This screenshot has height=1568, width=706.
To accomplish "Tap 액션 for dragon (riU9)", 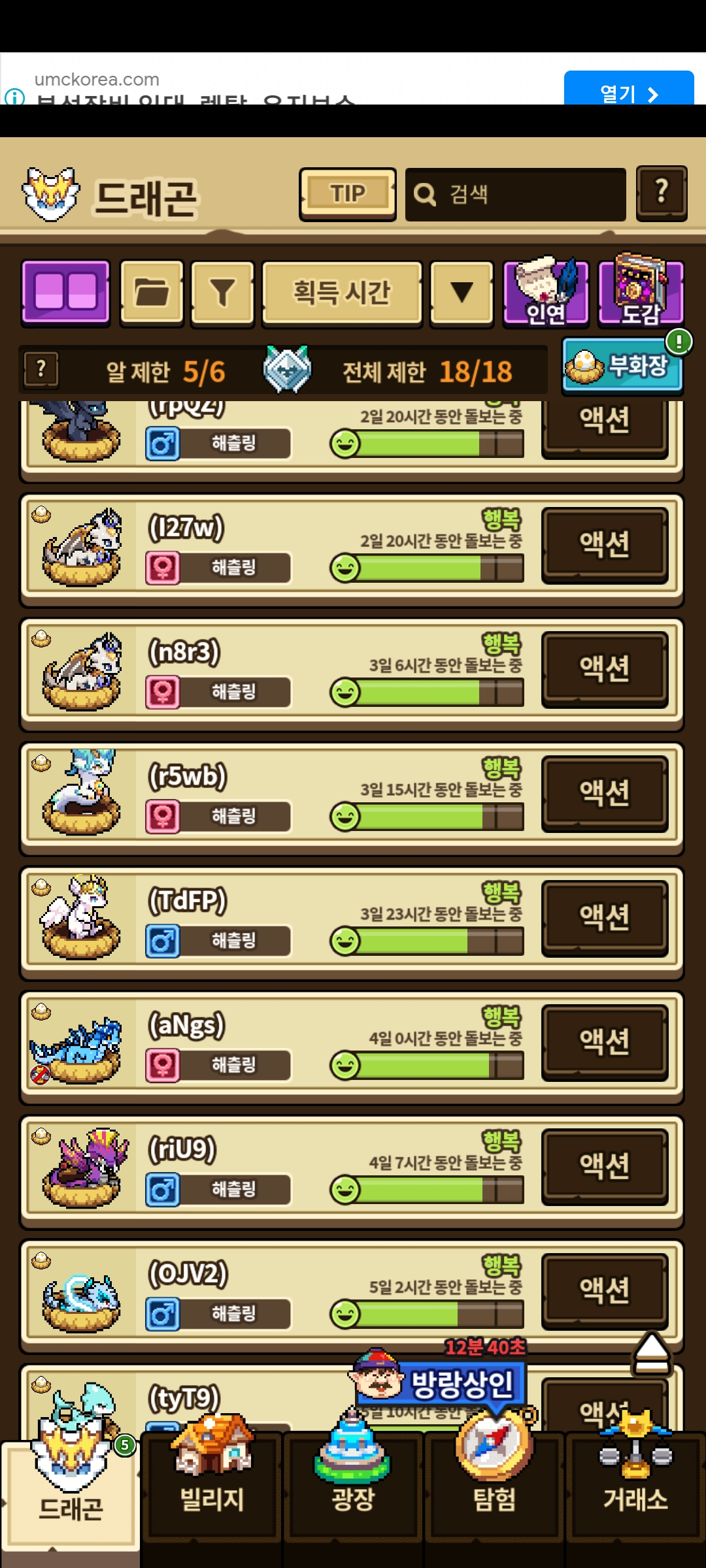I will tap(604, 1166).
